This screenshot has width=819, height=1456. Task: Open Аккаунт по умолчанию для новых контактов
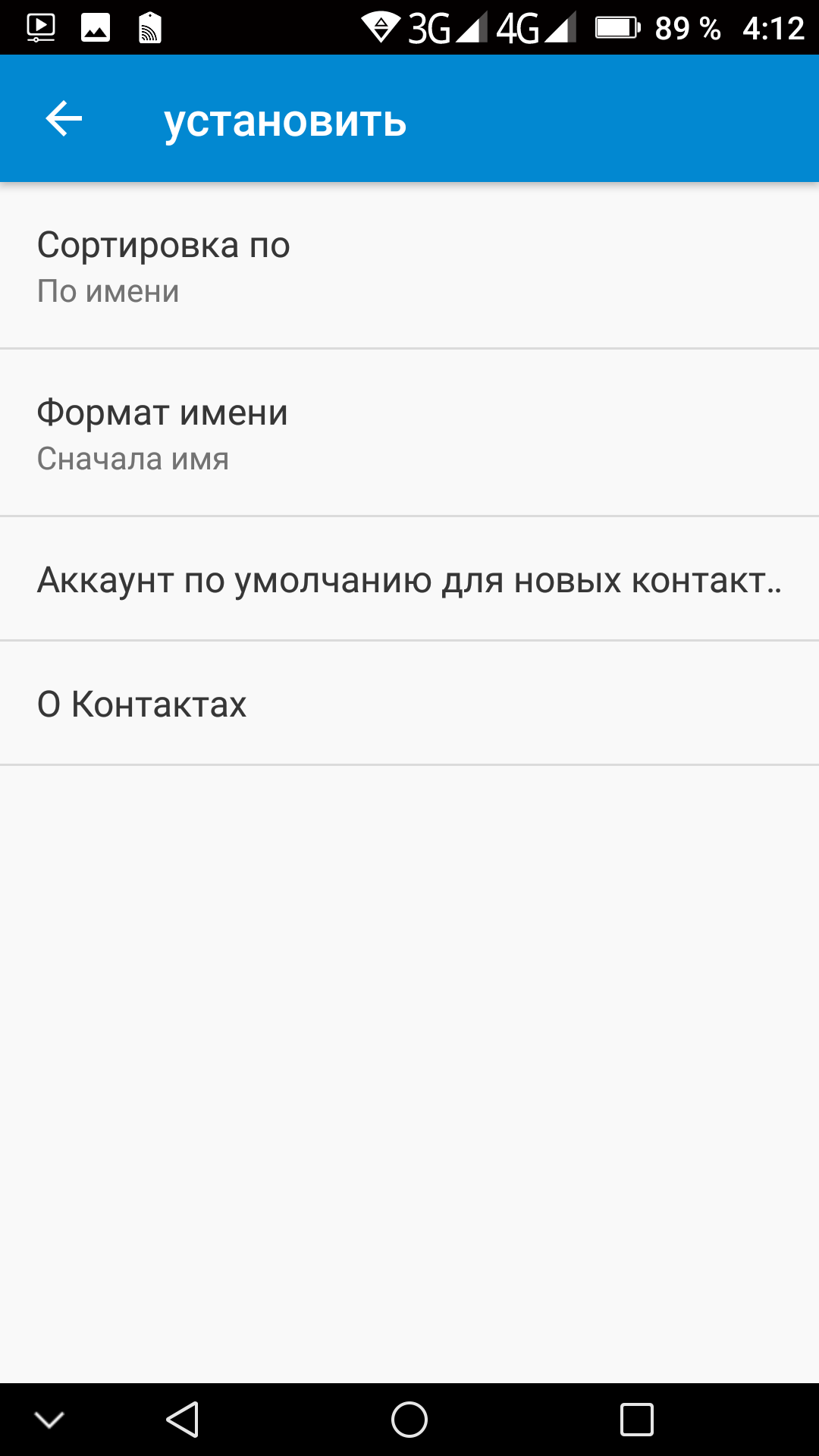click(x=409, y=580)
